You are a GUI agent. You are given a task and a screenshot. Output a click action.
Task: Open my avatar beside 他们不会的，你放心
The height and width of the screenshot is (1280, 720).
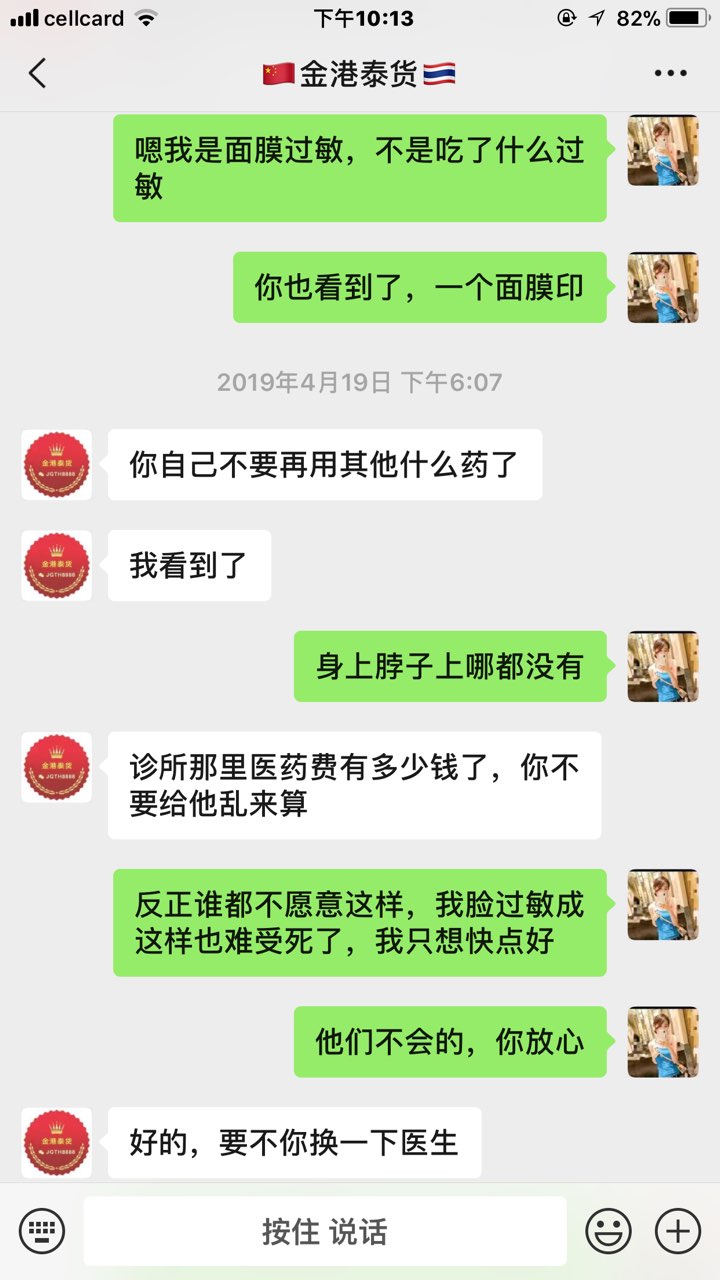coord(662,1042)
